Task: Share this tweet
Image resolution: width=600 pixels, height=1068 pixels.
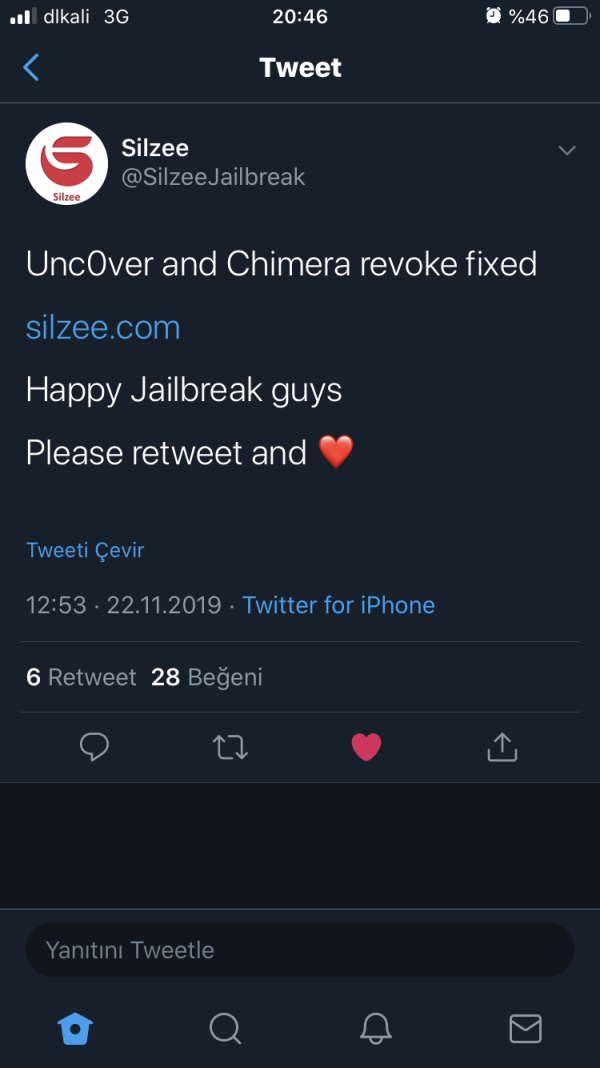Action: point(502,746)
